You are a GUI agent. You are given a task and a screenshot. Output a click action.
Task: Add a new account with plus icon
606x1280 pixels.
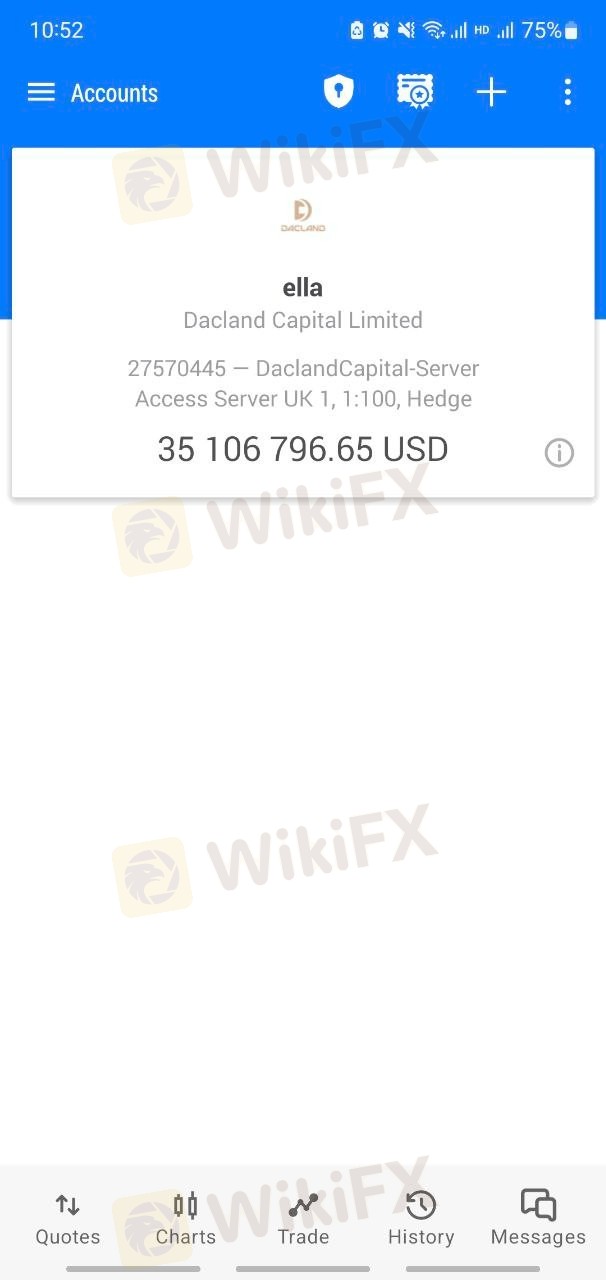491,93
